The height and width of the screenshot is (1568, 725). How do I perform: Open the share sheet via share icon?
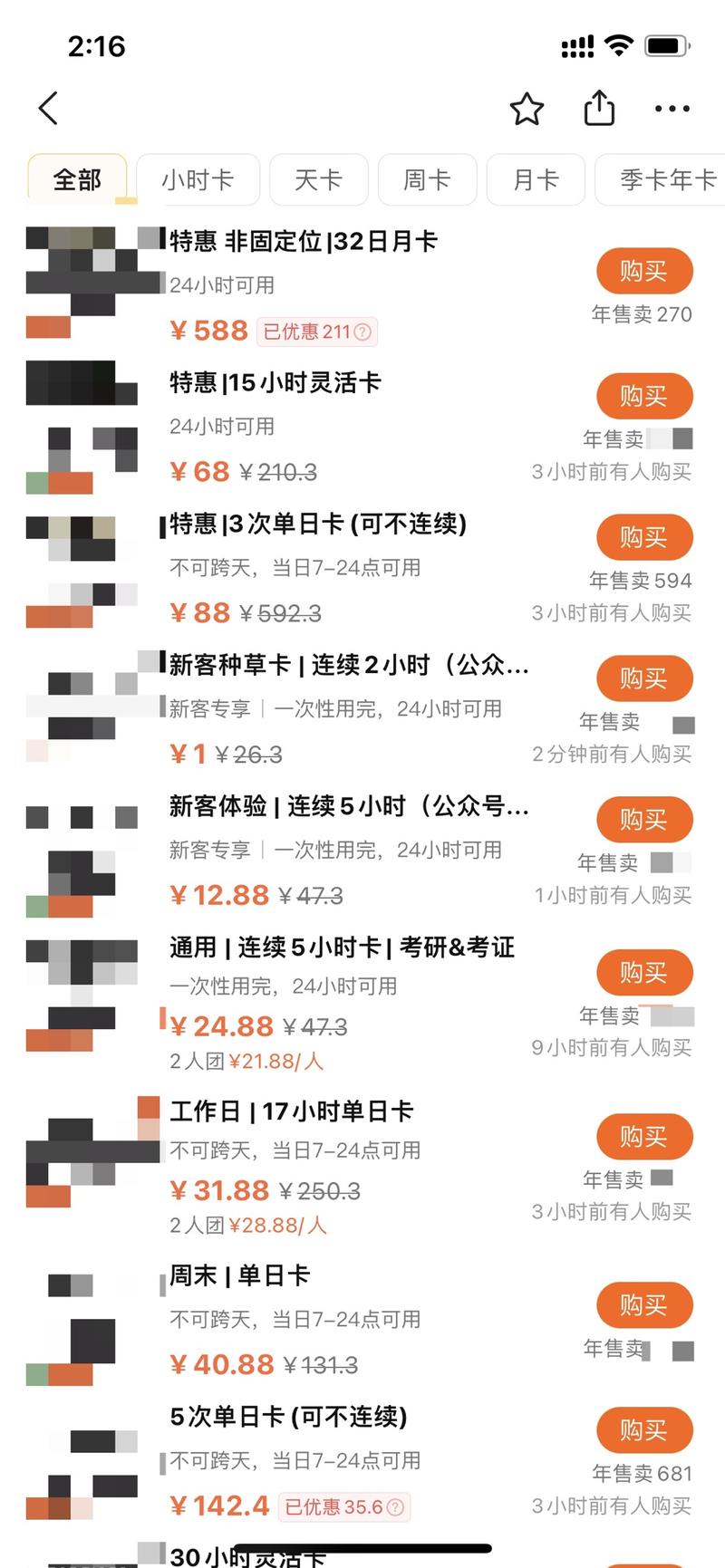click(599, 107)
